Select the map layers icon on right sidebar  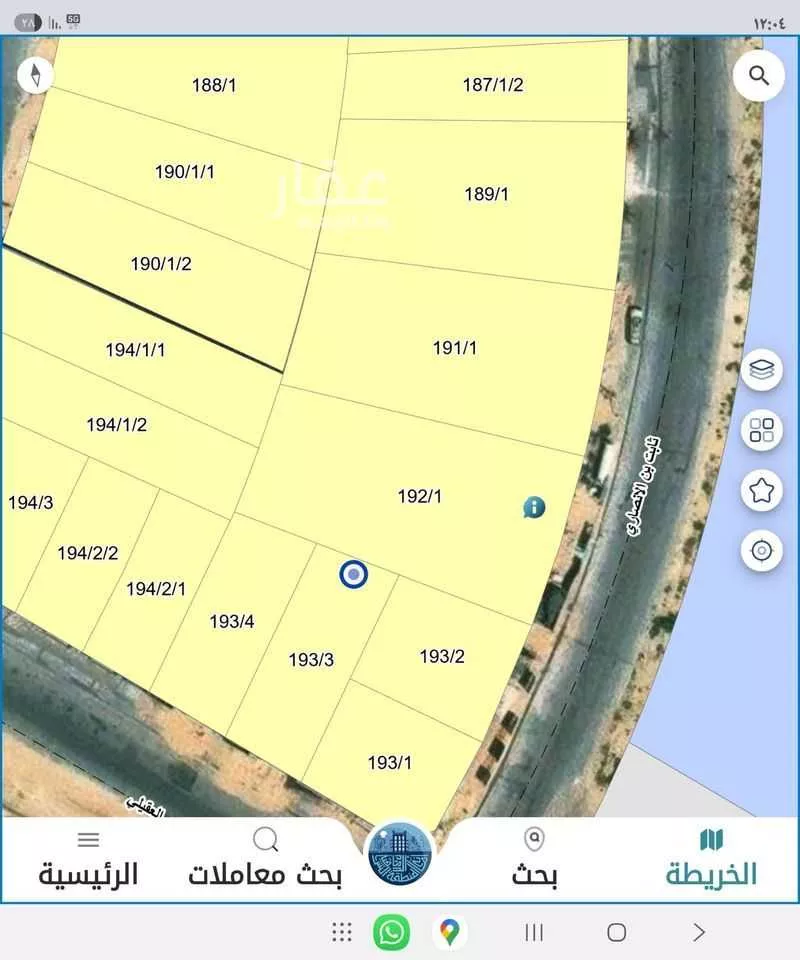(x=762, y=370)
